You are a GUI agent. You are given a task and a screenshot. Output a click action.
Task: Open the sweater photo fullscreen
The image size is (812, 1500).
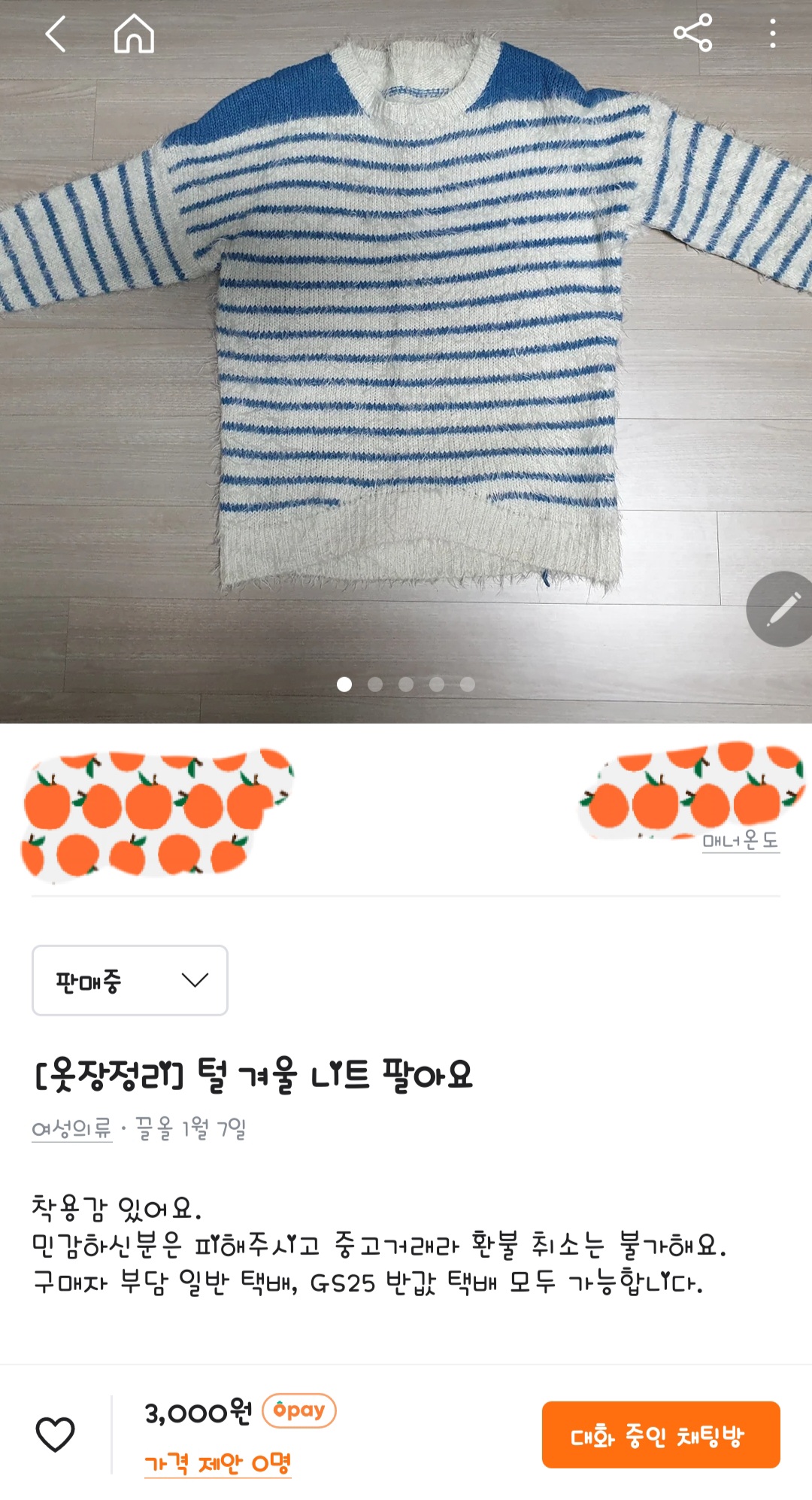coord(406,339)
